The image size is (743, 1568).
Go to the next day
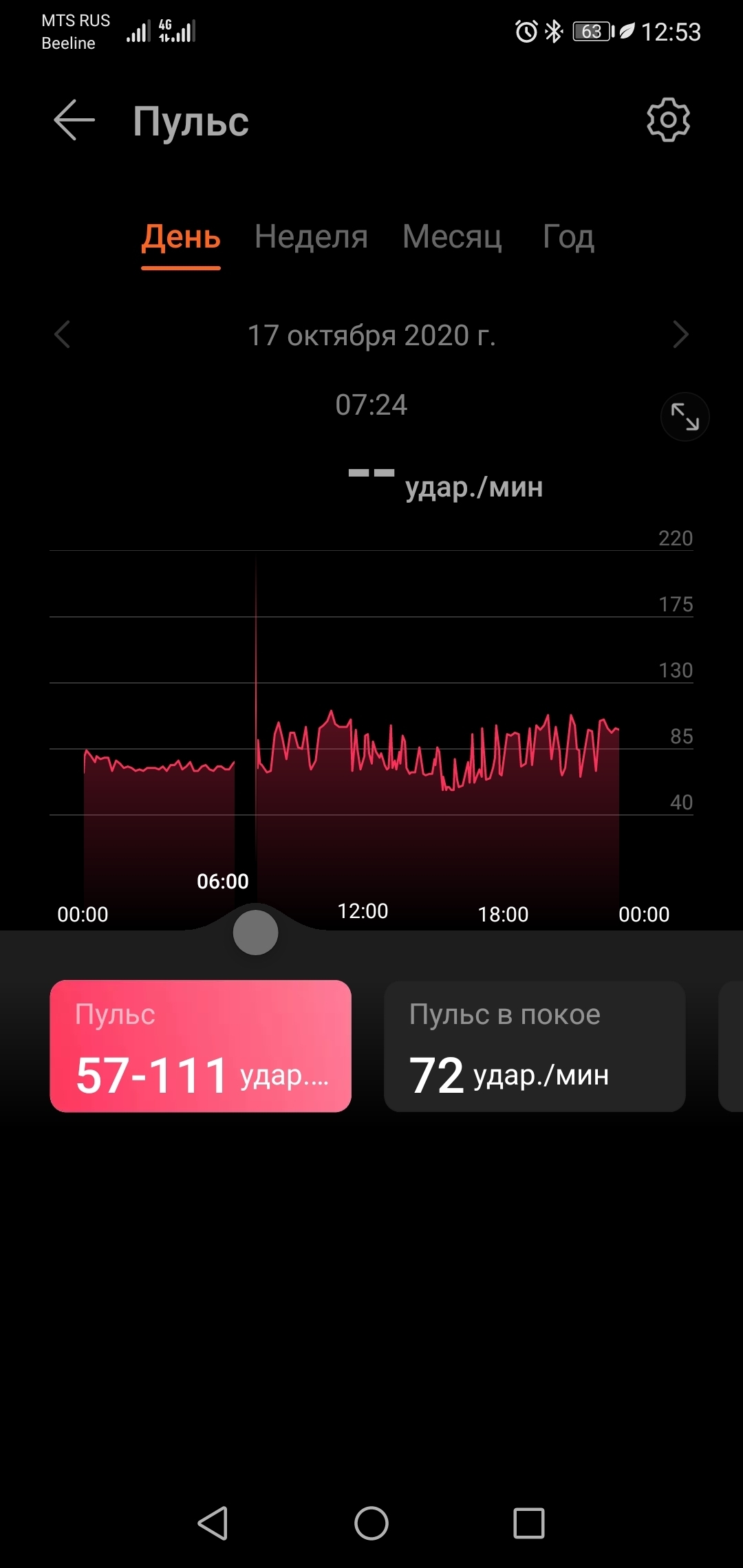680,335
